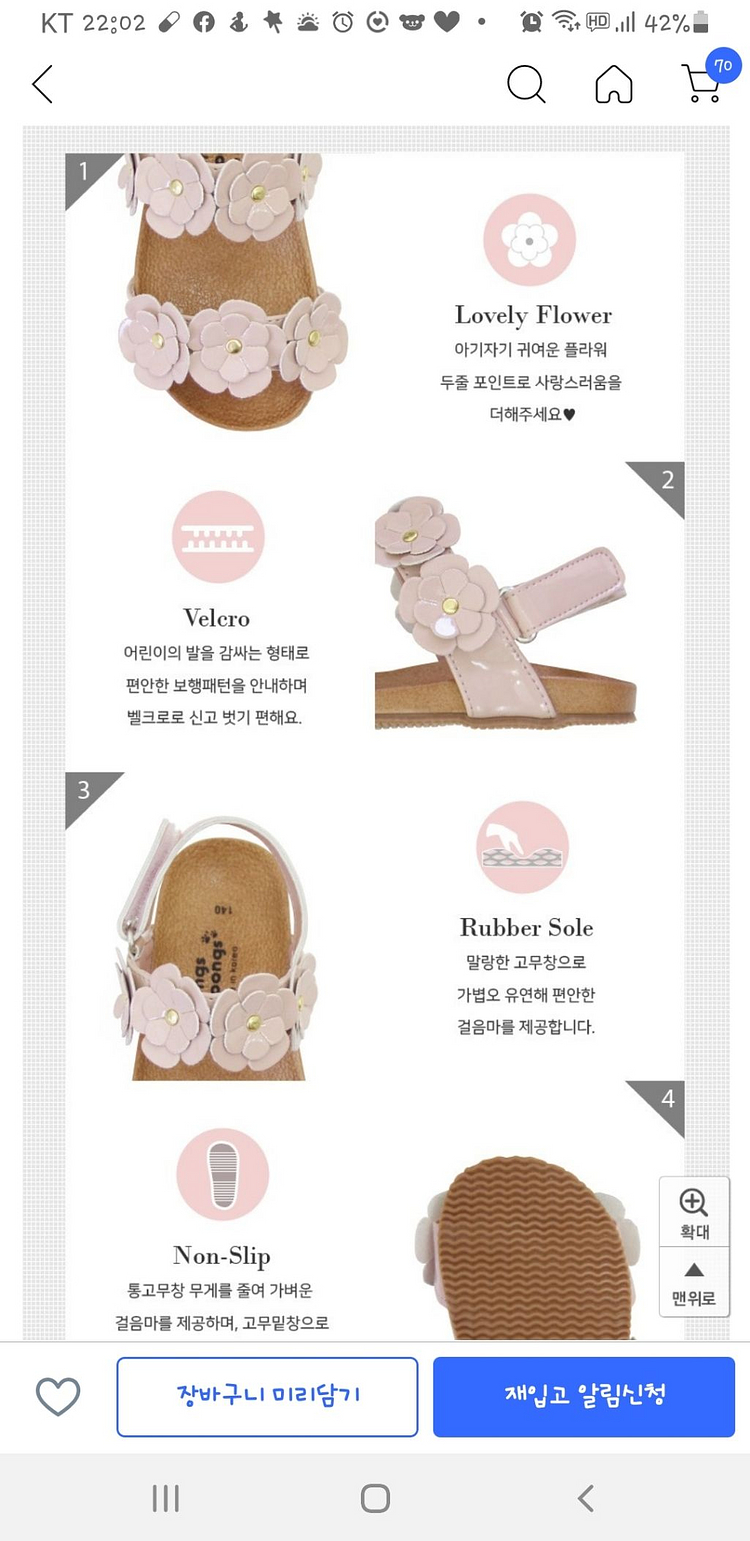Open the shopping cart

tap(702, 84)
